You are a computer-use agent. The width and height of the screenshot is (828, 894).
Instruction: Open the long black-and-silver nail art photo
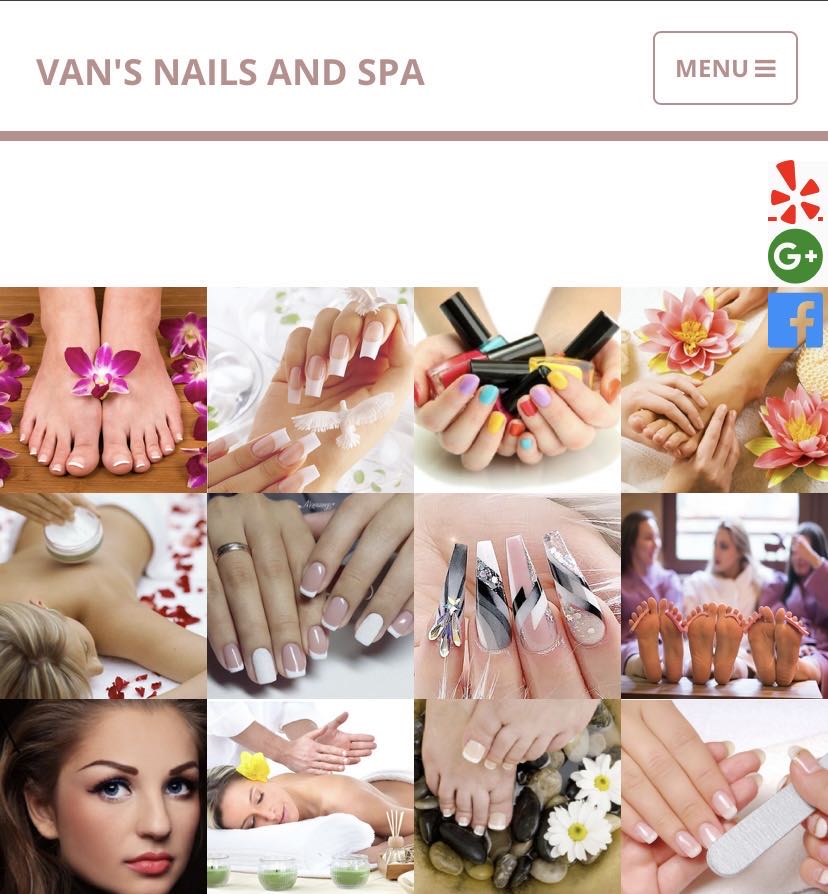click(517, 596)
